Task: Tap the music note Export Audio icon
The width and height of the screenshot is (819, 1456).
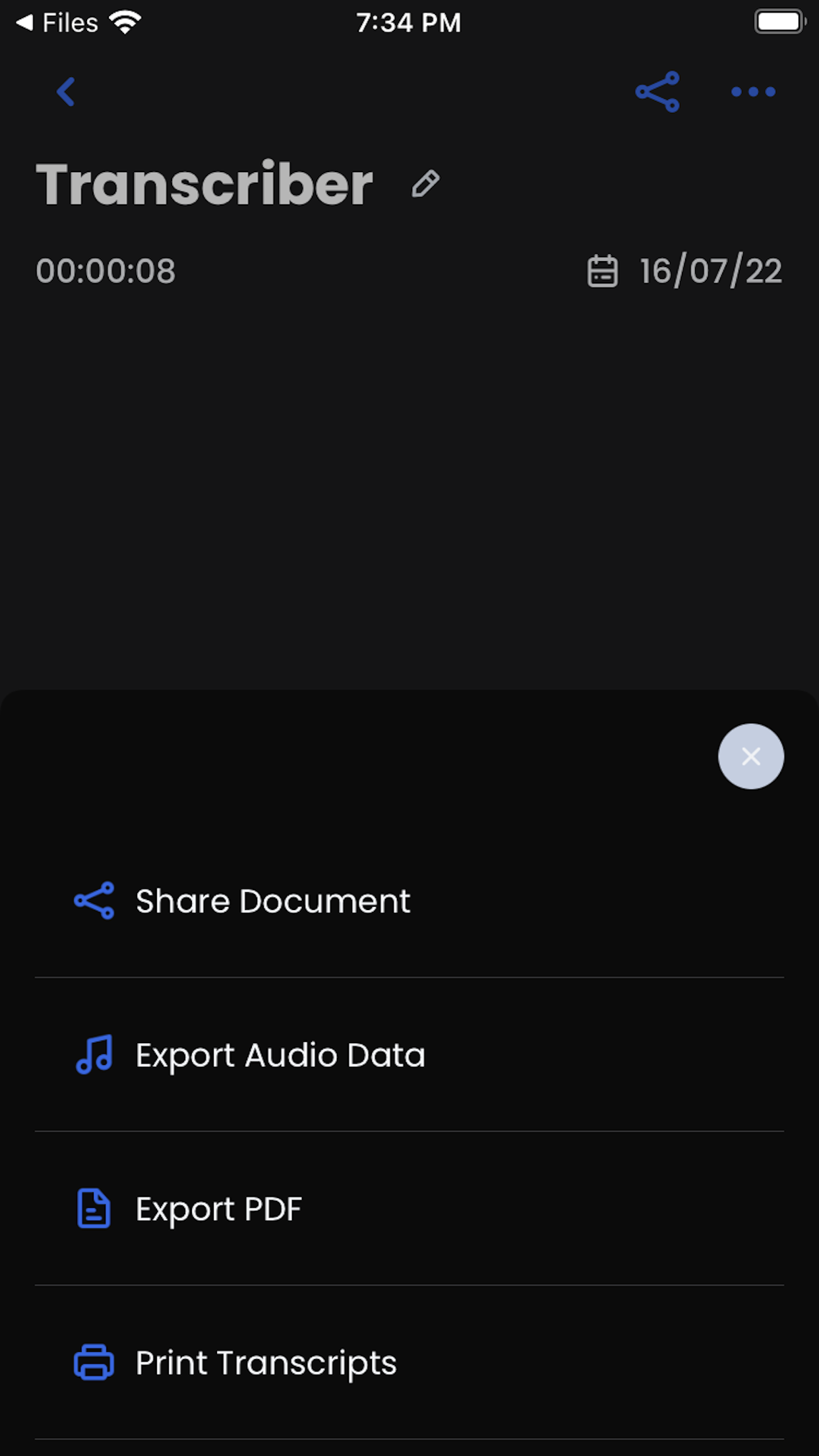Action: click(x=94, y=1055)
